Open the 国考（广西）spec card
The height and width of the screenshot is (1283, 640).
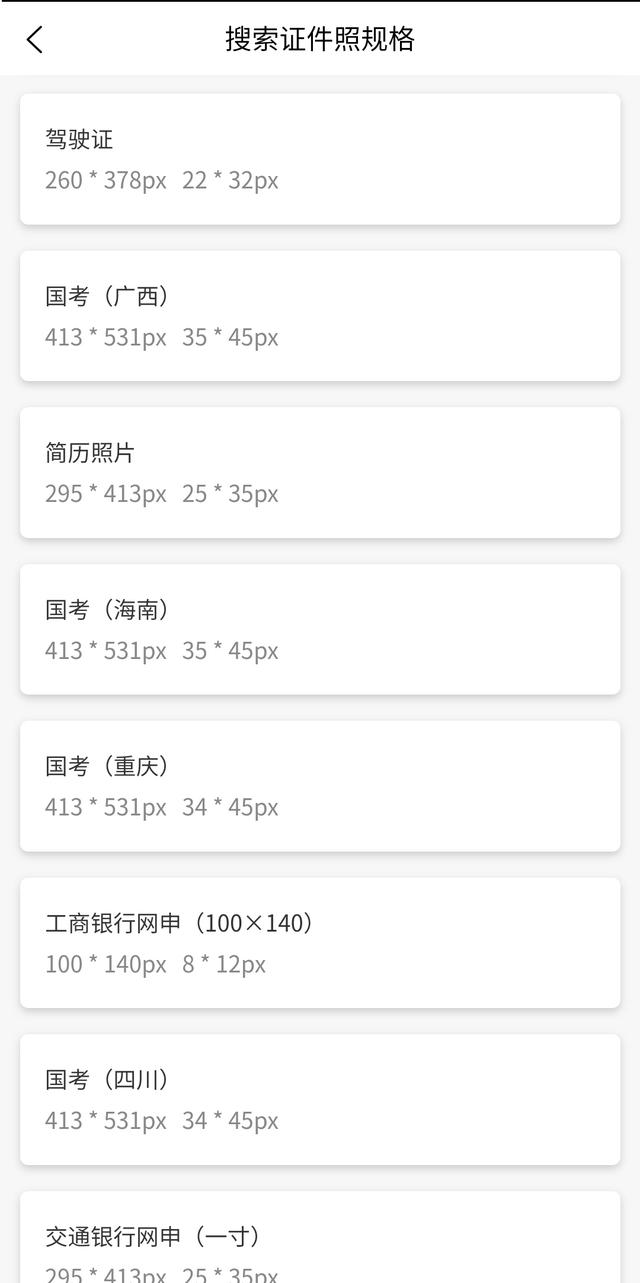(320, 316)
